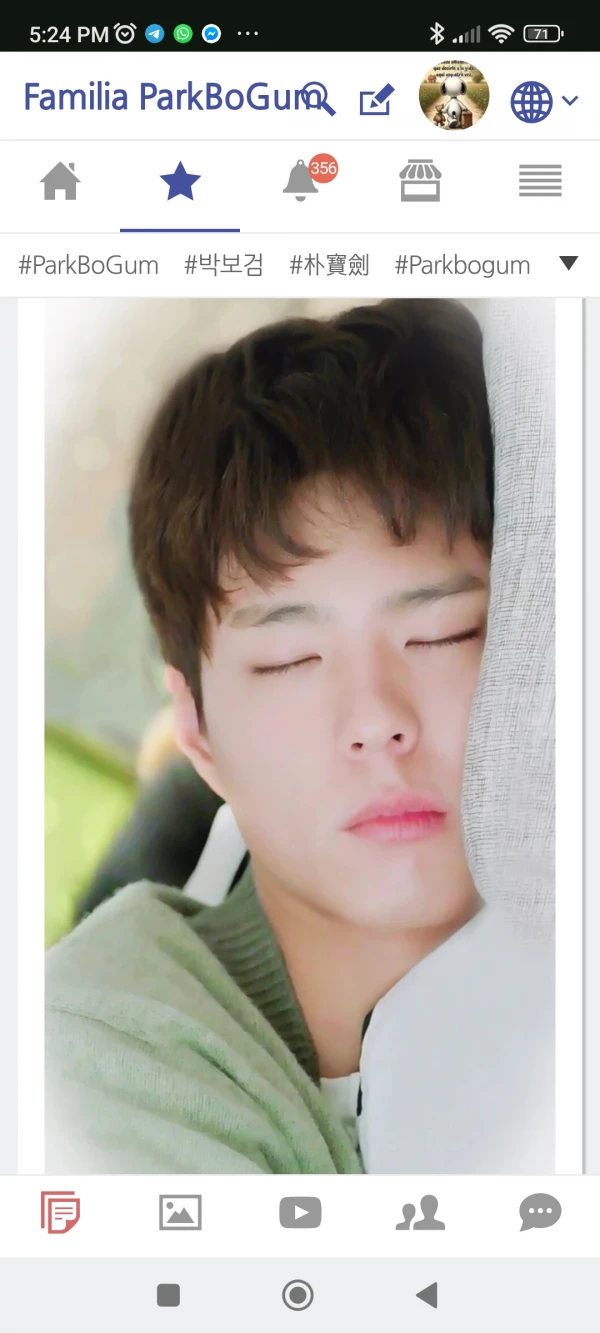This screenshot has height=1333, width=600.
Task: Expand the hashtag list arrow
Action: click(x=568, y=264)
